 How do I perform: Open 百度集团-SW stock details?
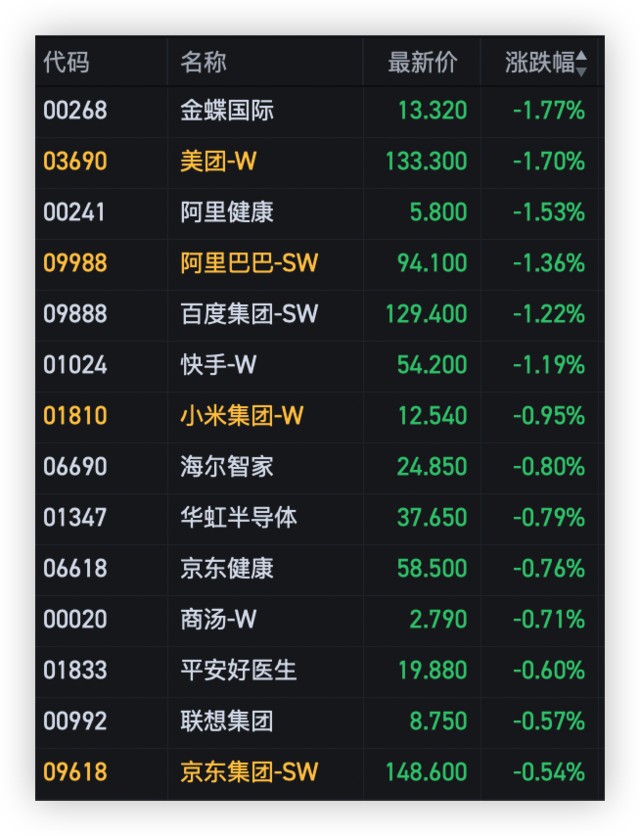point(248,314)
